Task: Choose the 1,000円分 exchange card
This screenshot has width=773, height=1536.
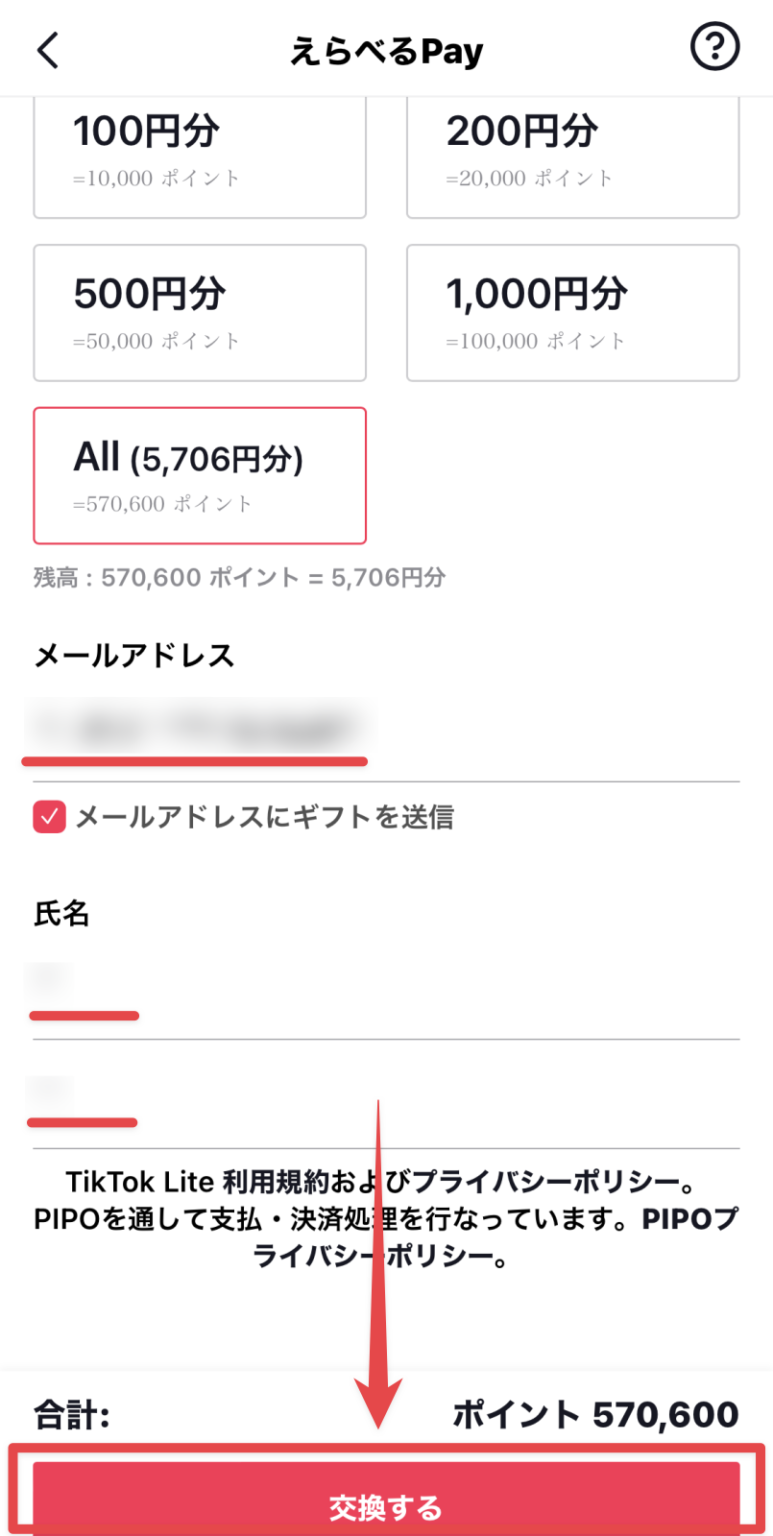Action: 572,312
